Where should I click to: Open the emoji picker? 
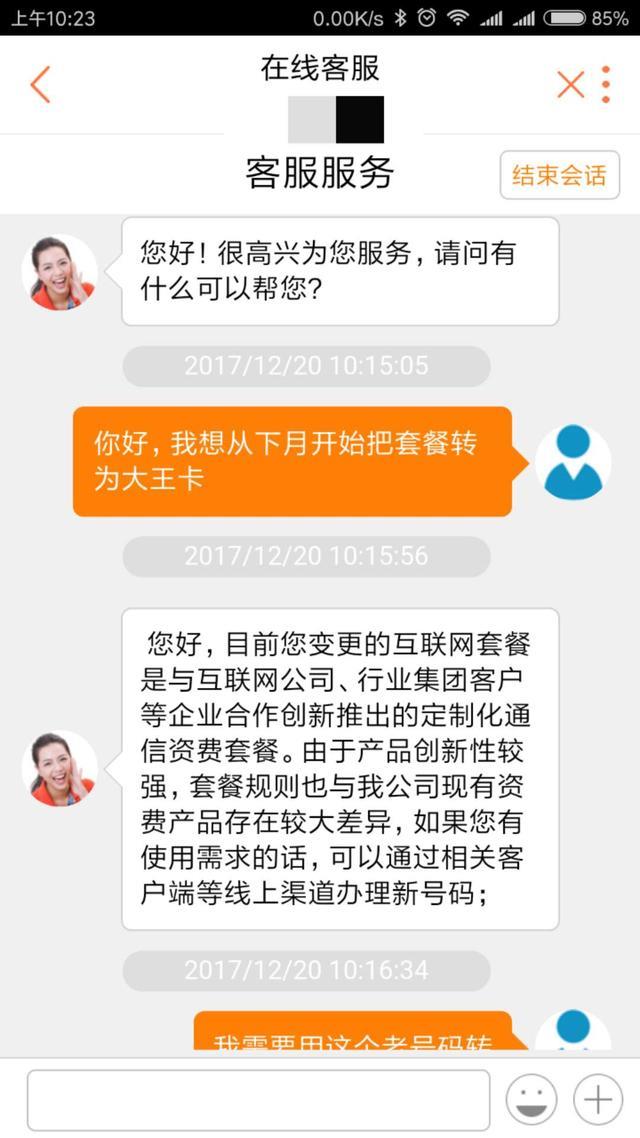(x=531, y=1100)
